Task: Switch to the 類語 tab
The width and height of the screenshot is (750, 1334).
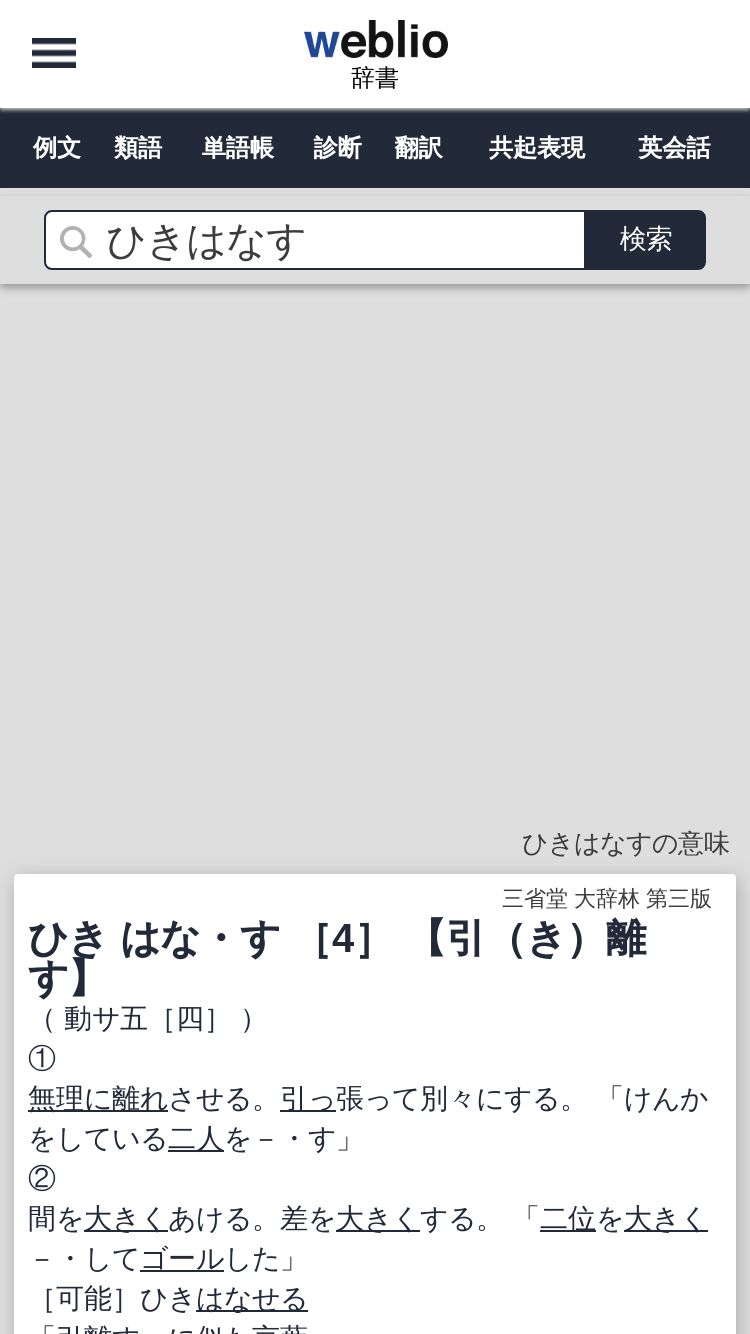Action: pyautogui.click(x=138, y=148)
